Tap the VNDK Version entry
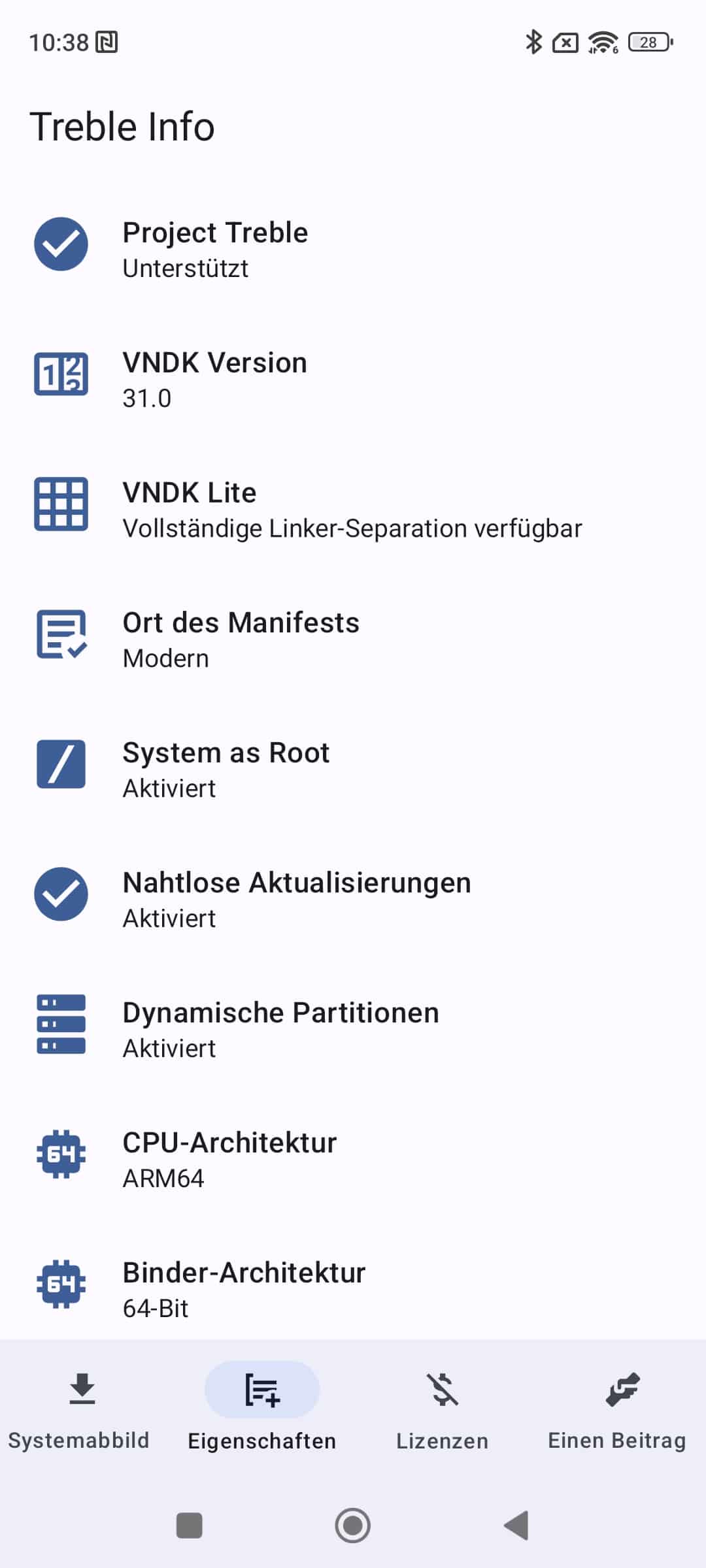The width and height of the screenshot is (706, 1568). point(353,380)
